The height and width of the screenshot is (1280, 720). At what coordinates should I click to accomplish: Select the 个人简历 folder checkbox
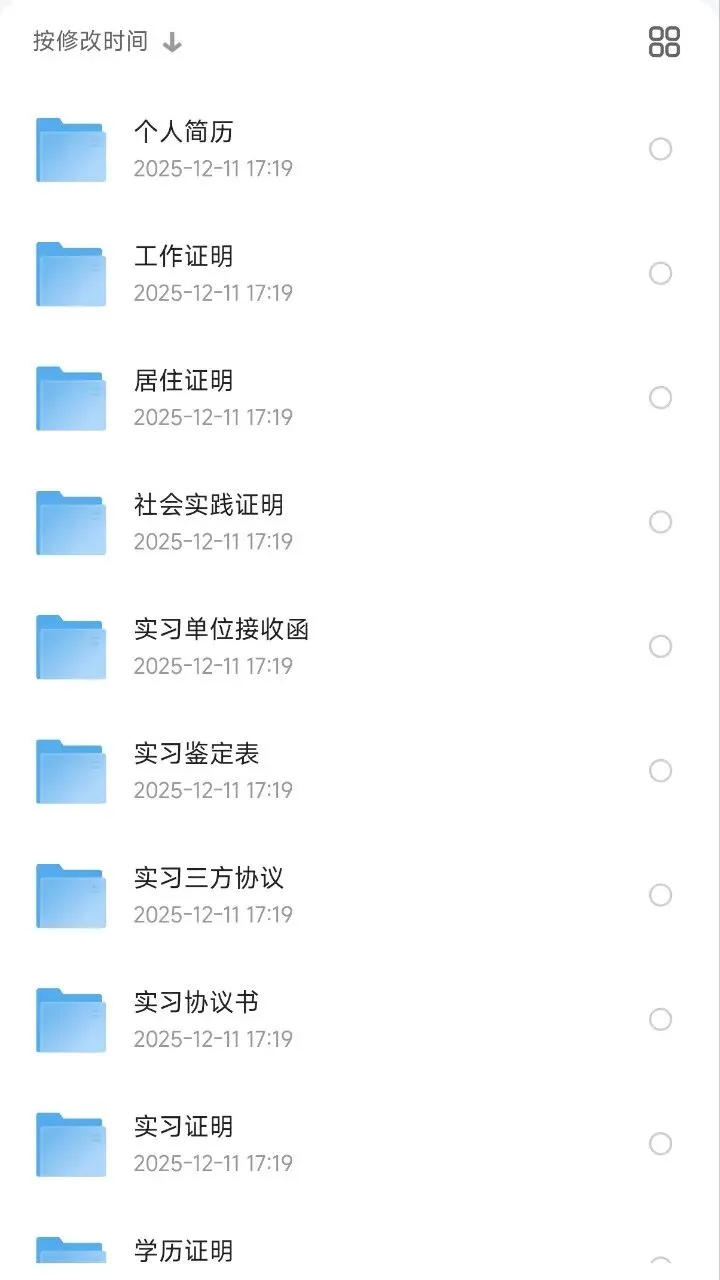coord(660,149)
